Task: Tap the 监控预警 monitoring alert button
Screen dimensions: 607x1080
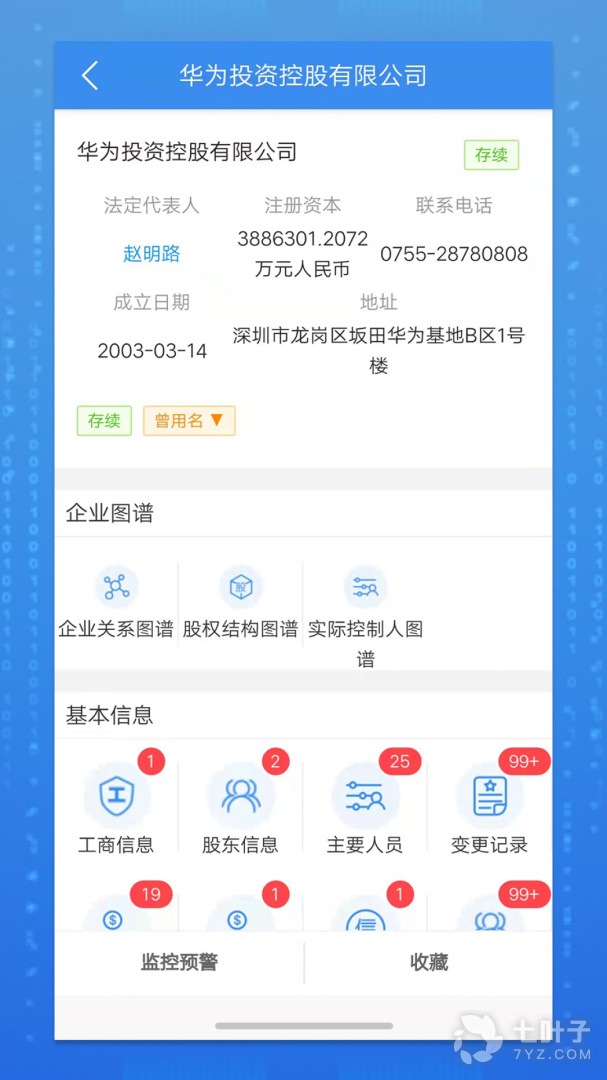Action: pyautogui.click(x=179, y=963)
